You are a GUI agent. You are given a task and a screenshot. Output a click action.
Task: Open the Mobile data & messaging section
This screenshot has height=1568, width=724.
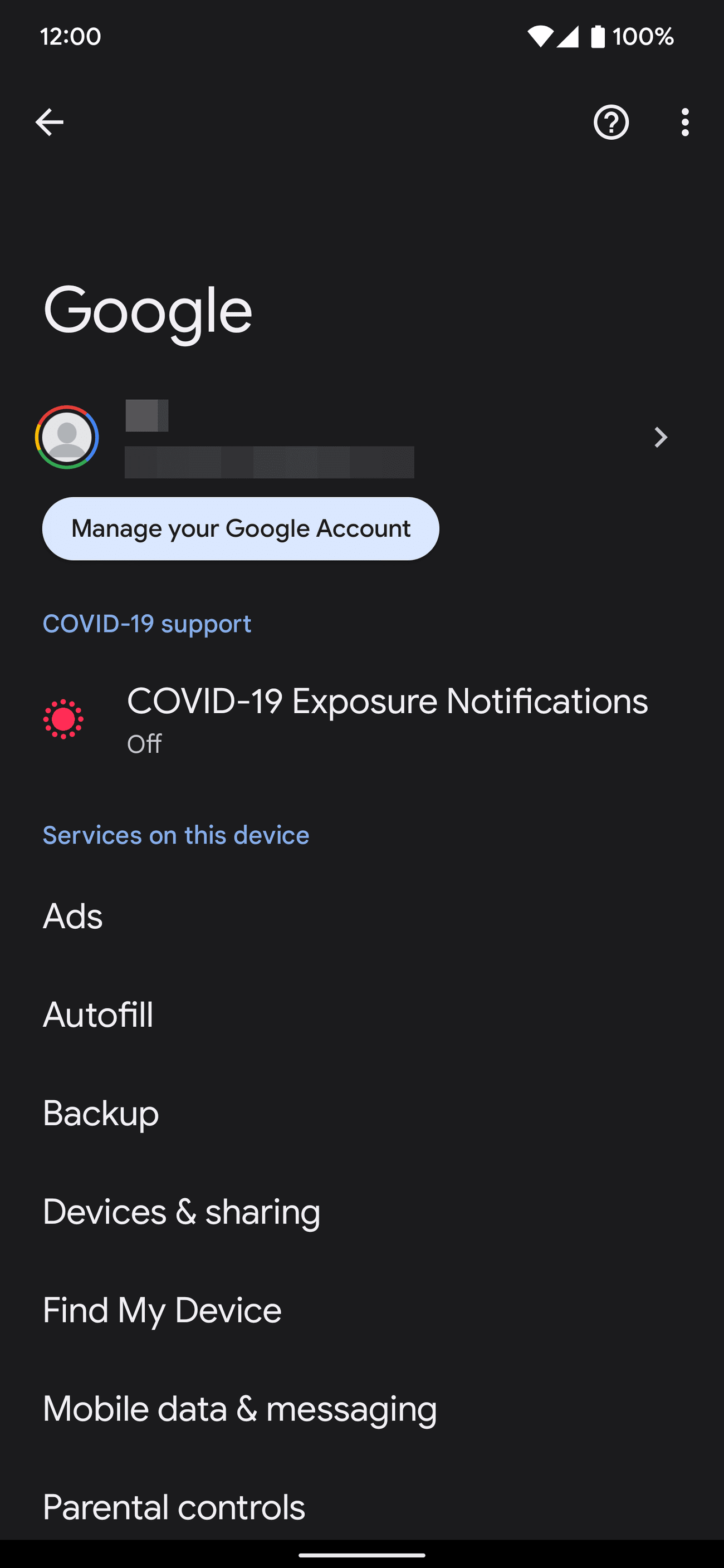coord(239,1409)
